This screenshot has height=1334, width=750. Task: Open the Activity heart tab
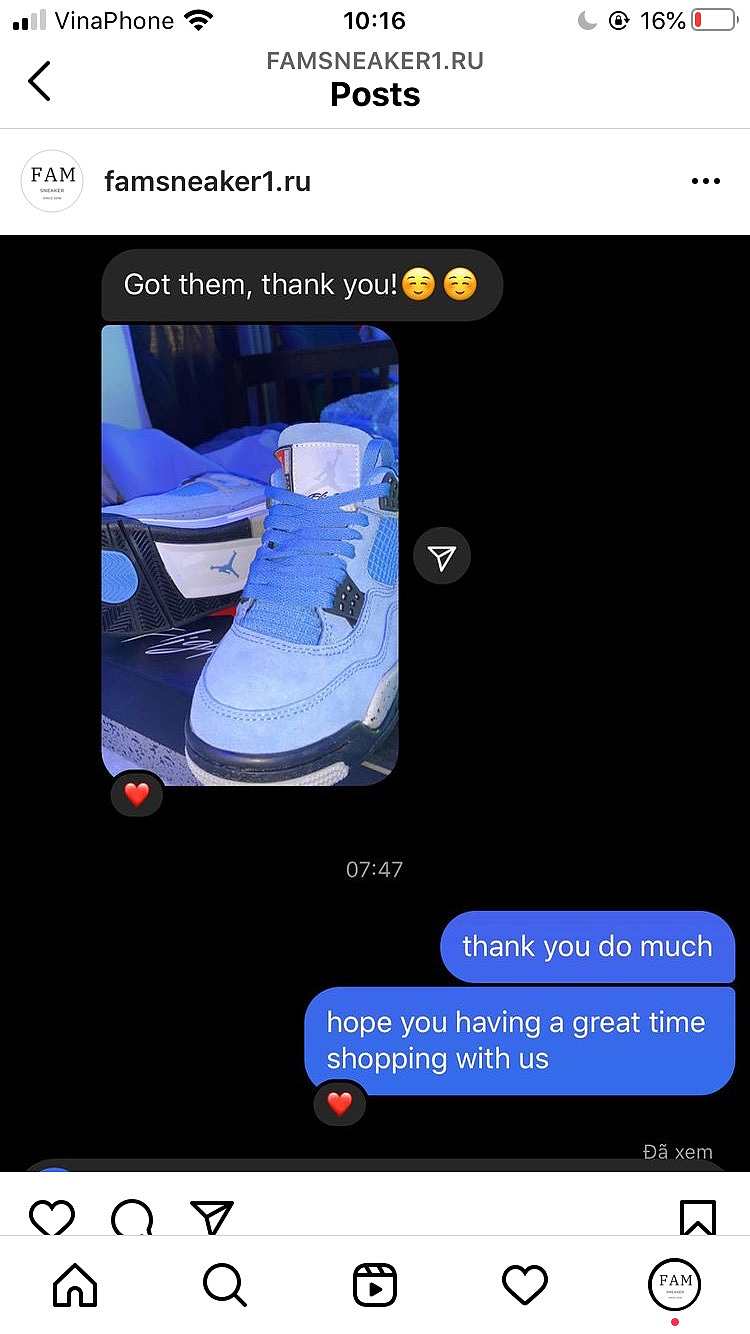coord(525,1284)
